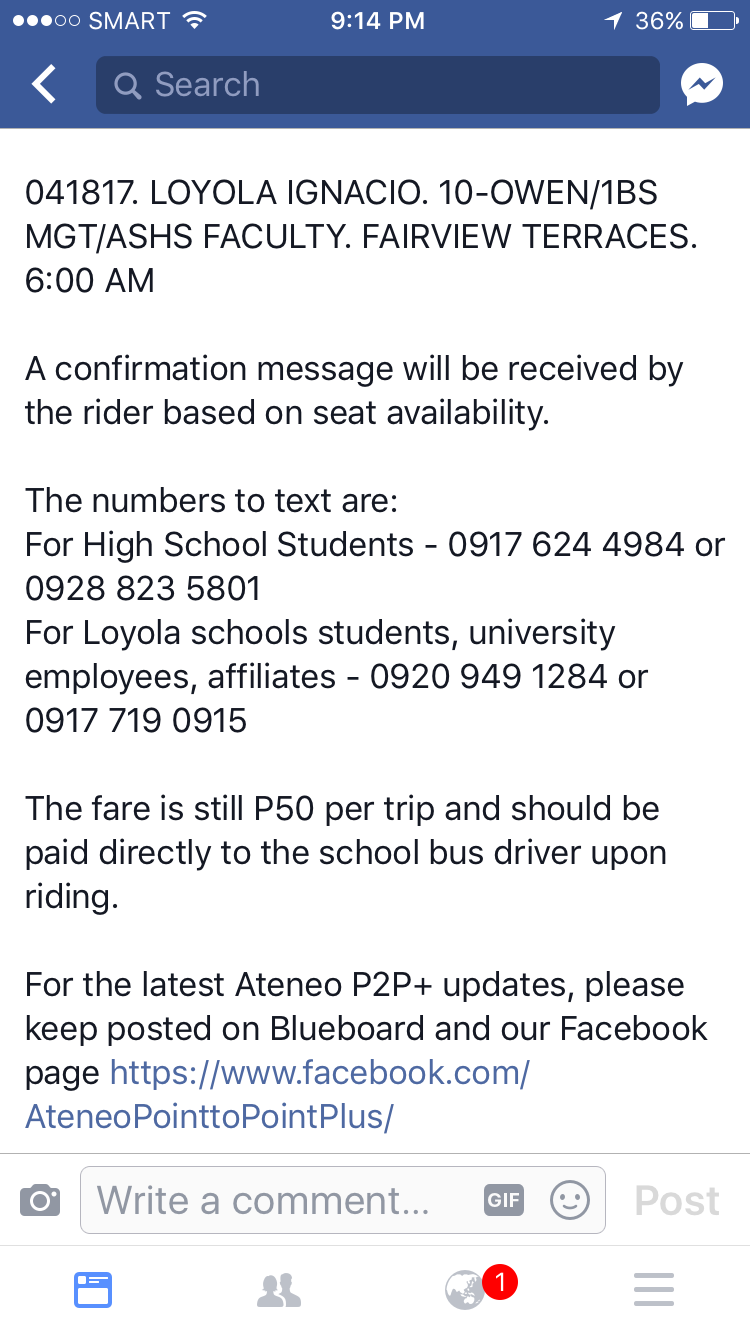Switch to the Friend Requests tab

[x=279, y=1290]
